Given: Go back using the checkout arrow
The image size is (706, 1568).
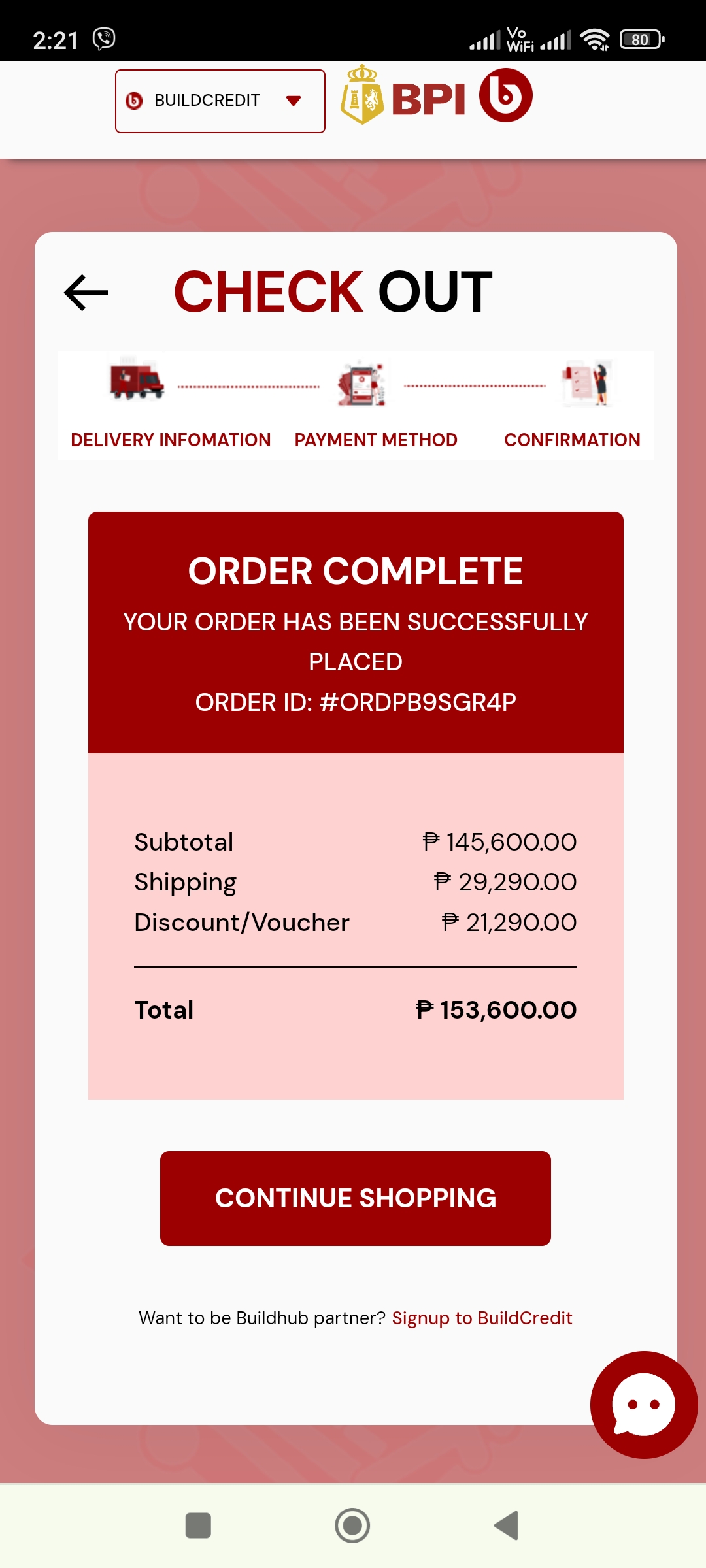Looking at the screenshot, I should [86, 292].
